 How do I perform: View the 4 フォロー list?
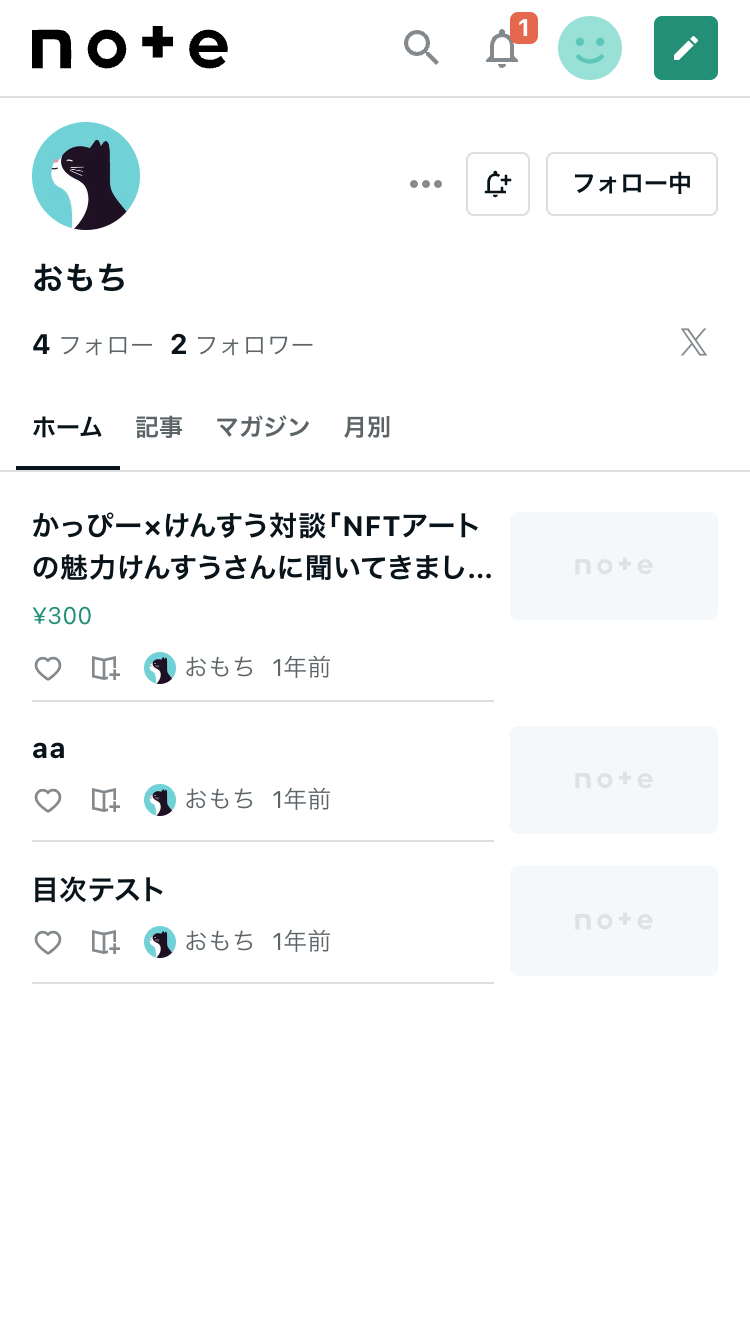pyautogui.click(x=93, y=345)
